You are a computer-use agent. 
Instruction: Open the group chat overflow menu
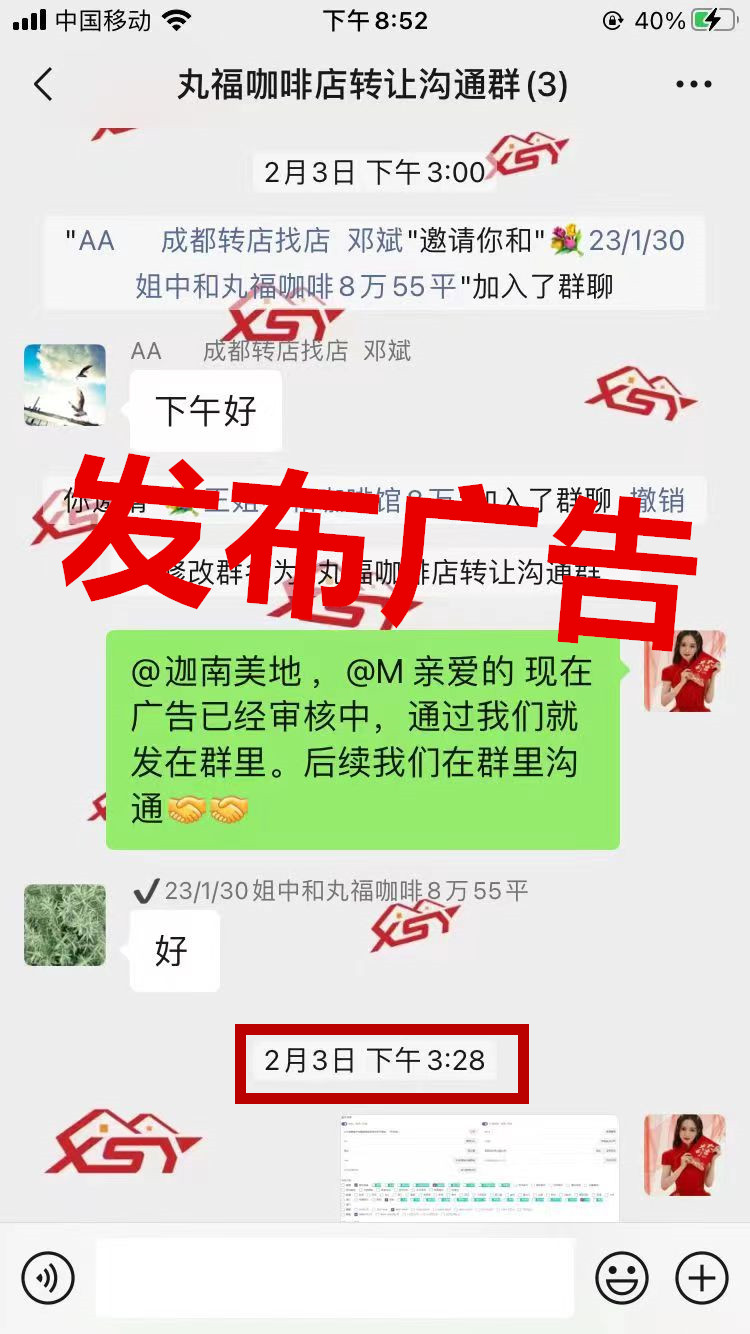point(693,85)
